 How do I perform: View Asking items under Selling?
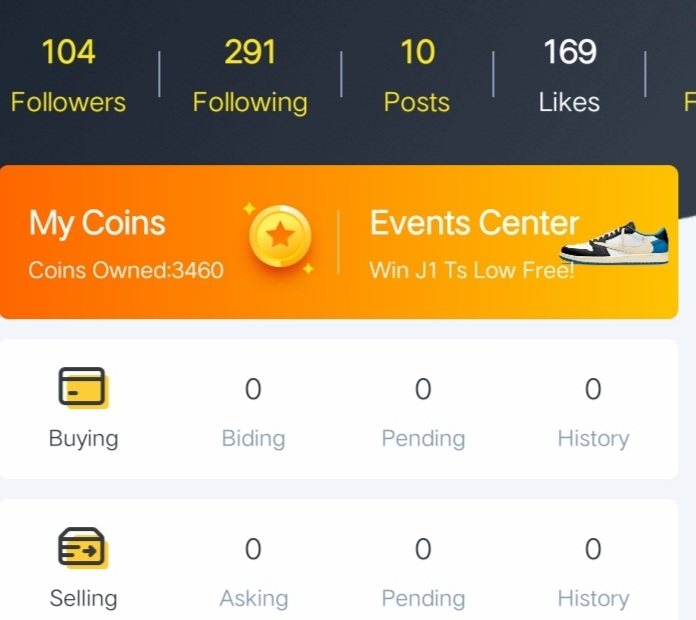(x=253, y=572)
